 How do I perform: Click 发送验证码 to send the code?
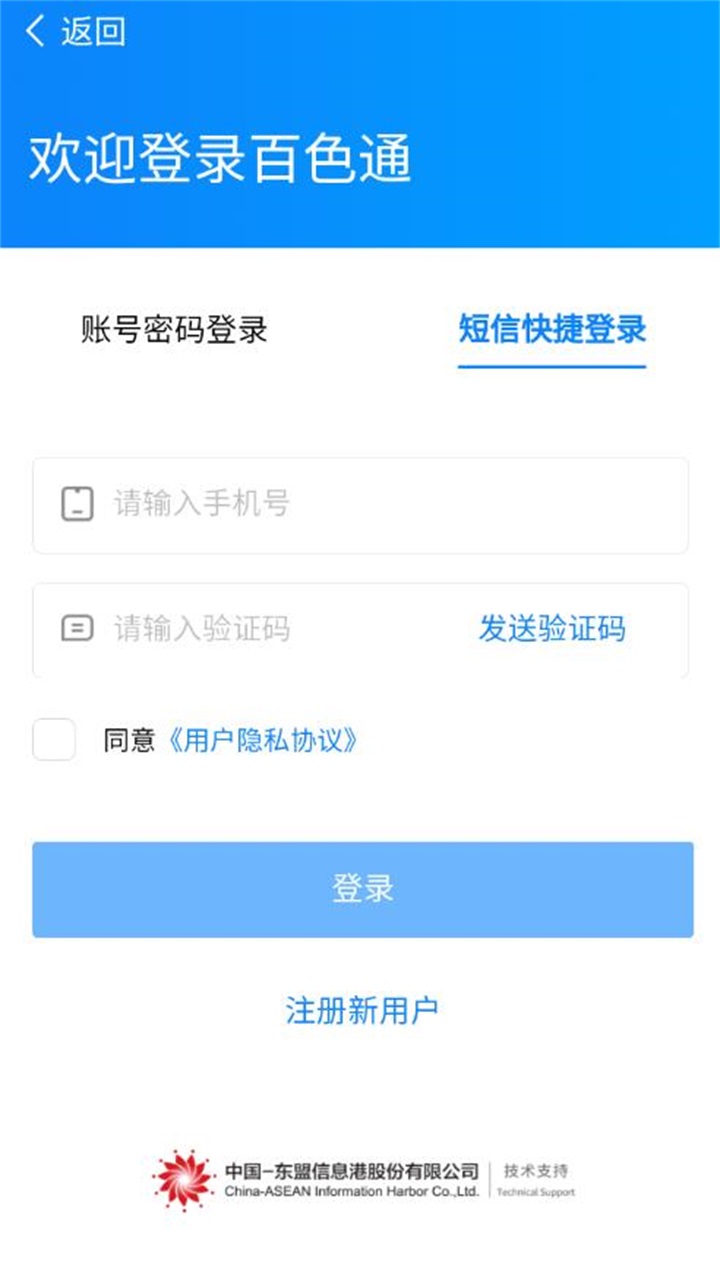click(x=552, y=630)
